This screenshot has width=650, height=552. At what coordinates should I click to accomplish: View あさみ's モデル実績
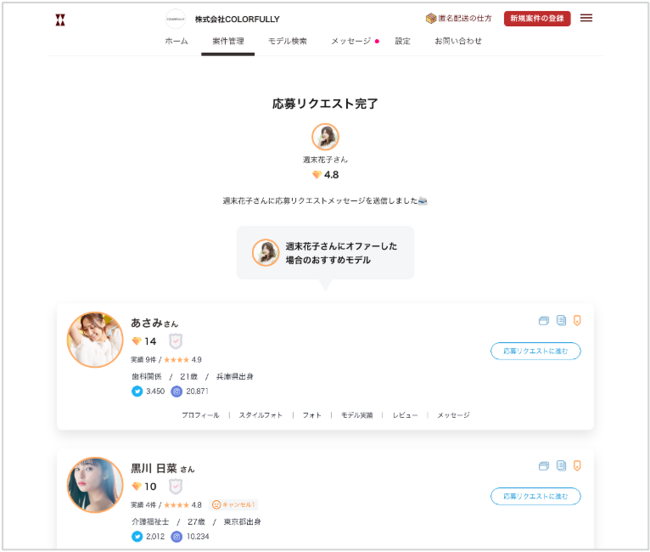357,415
